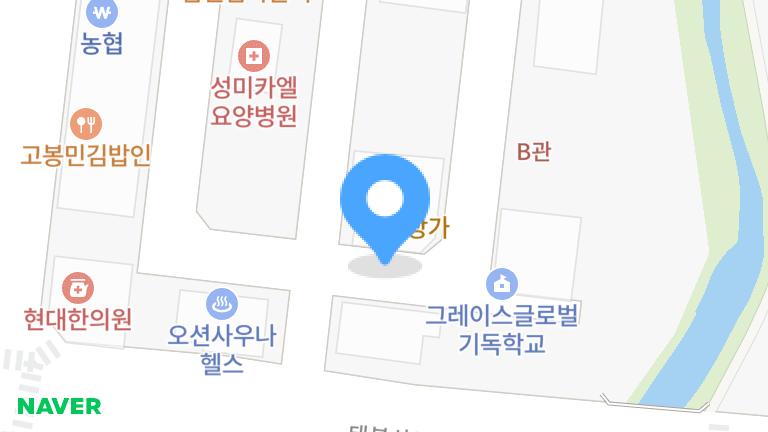Select 현대한의원 clinic marker

click(x=78, y=288)
